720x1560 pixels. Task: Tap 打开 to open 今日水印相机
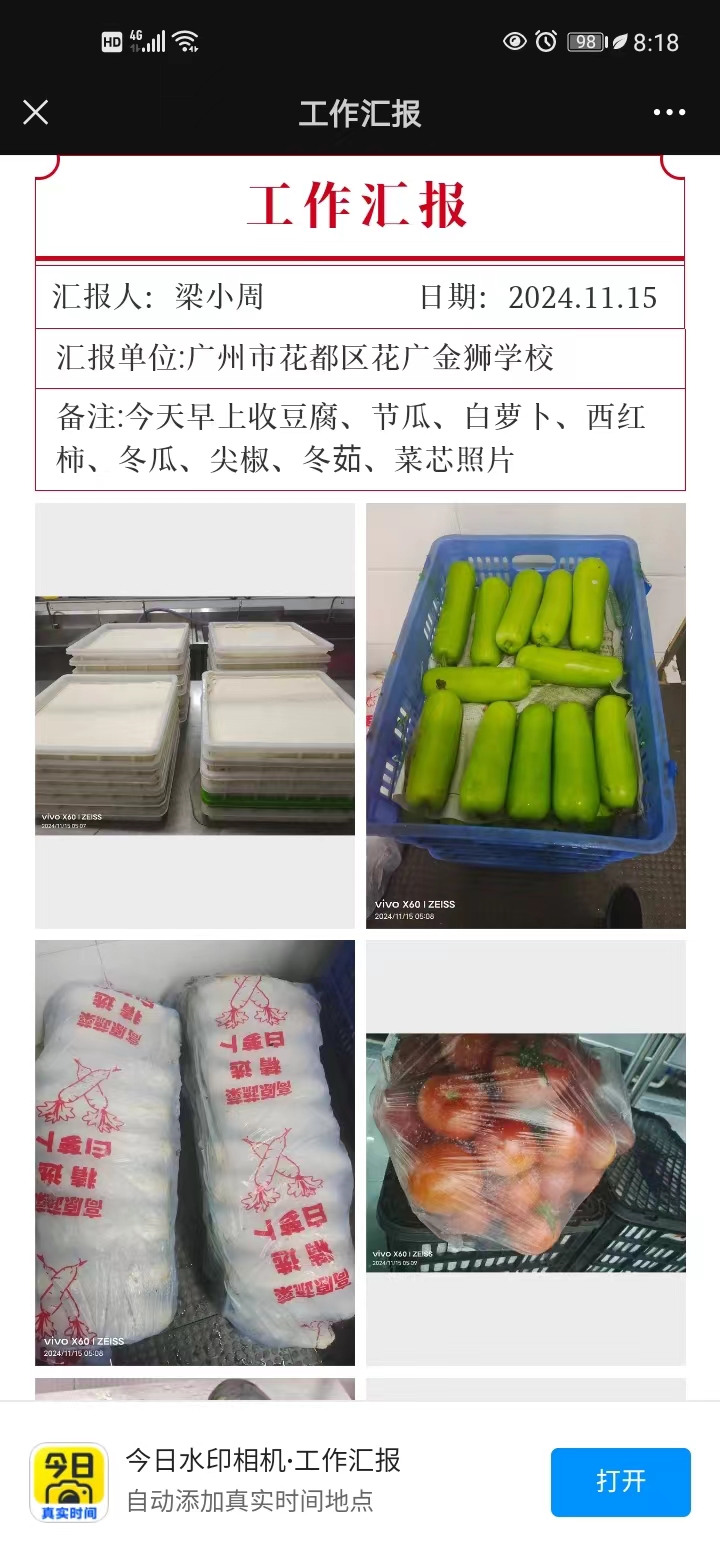(620, 1482)
